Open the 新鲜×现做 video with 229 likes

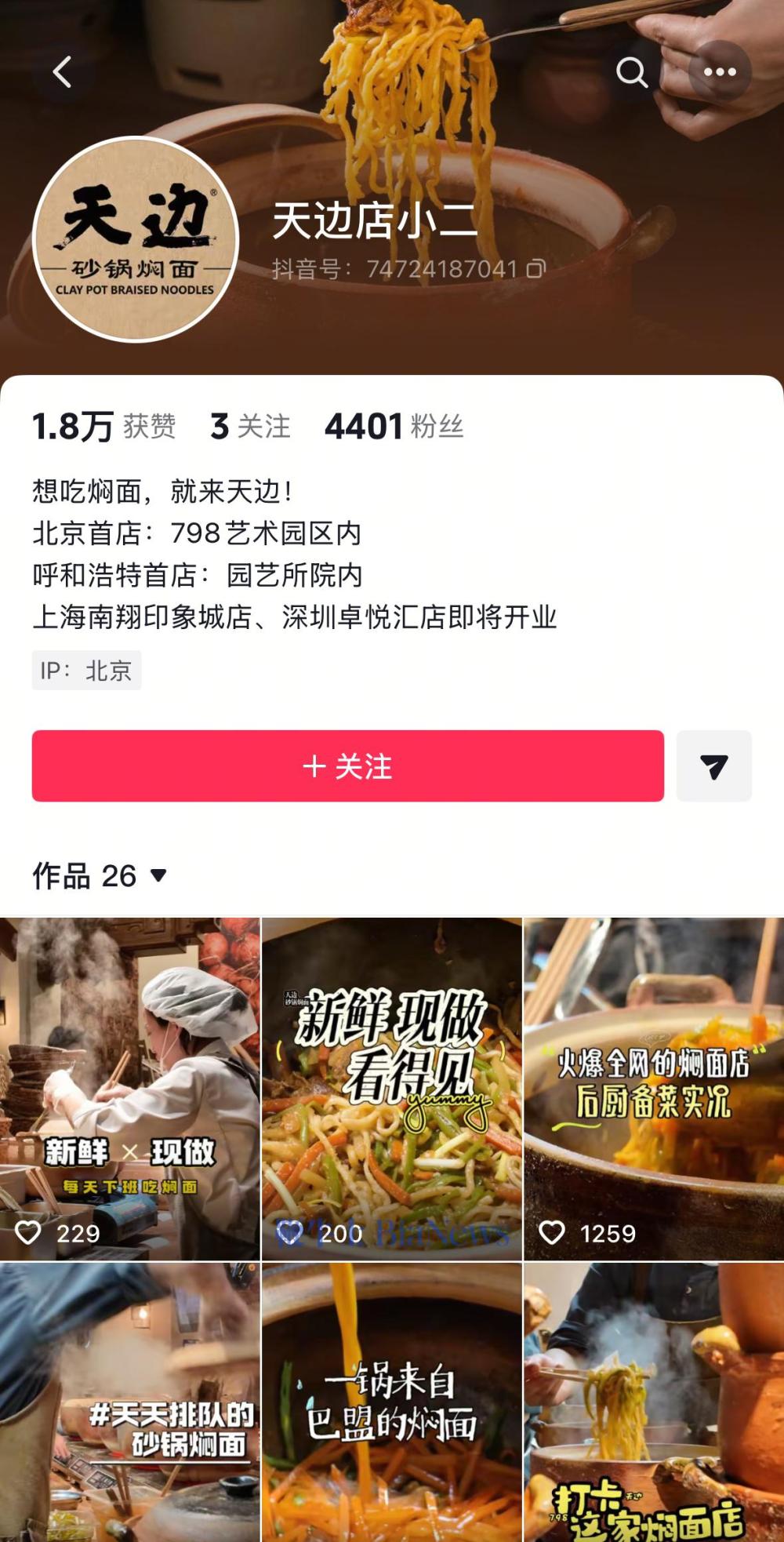129,1089
